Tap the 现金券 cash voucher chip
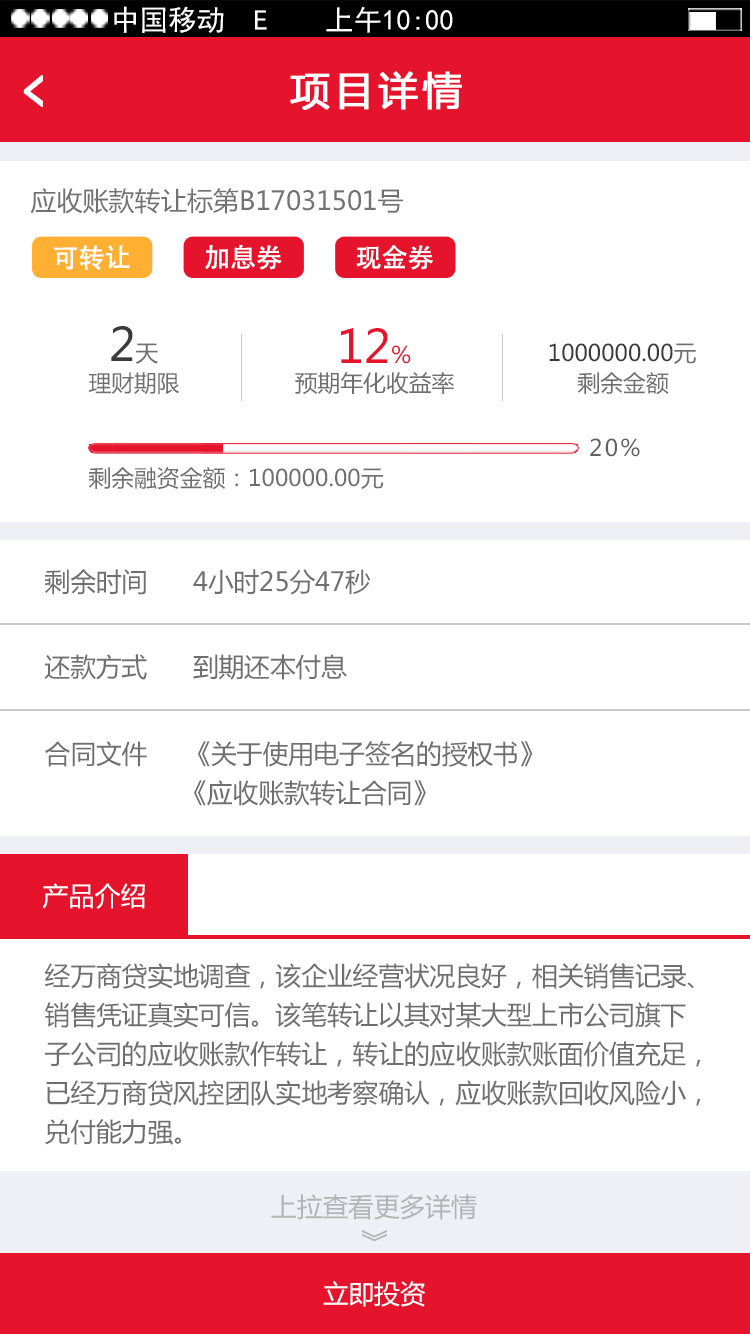The height and width of the screenshot is (1334, 750). tap(395, 257)
